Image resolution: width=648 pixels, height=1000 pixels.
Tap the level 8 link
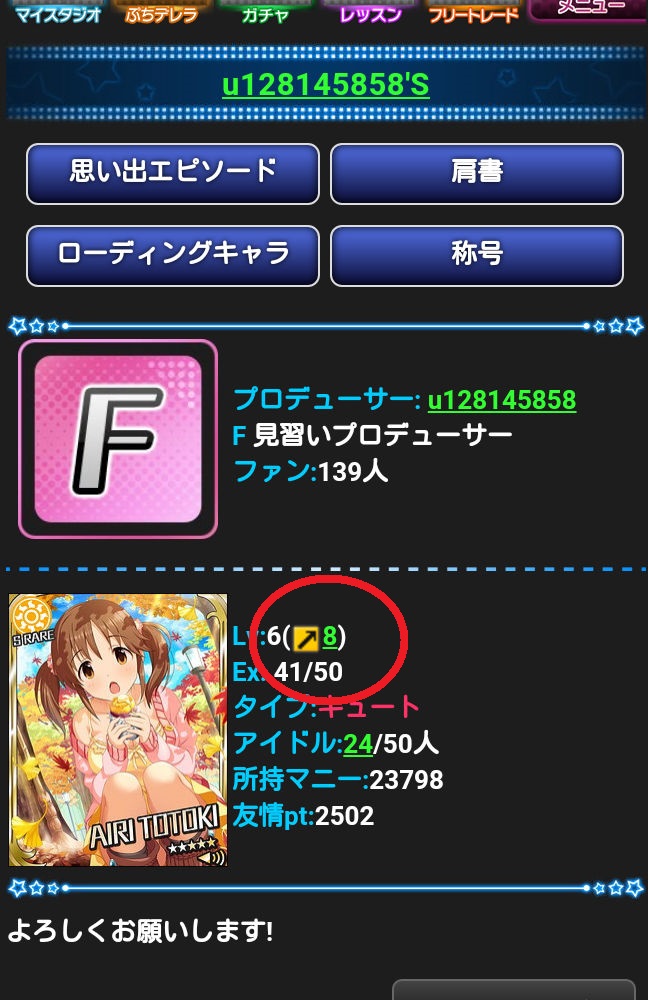click(330, 636)
